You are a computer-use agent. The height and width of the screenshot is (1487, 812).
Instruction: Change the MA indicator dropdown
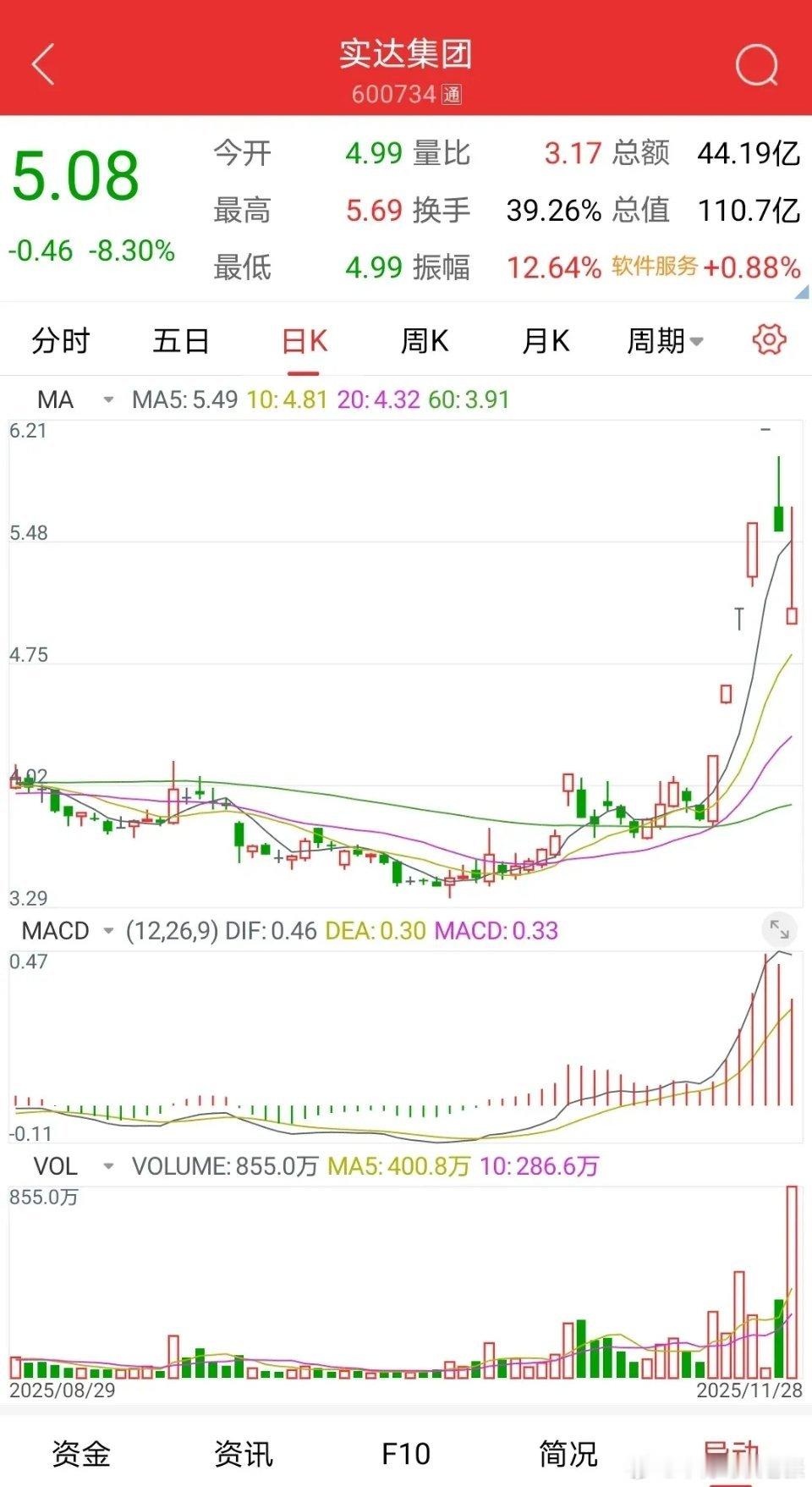coord(75,399)
